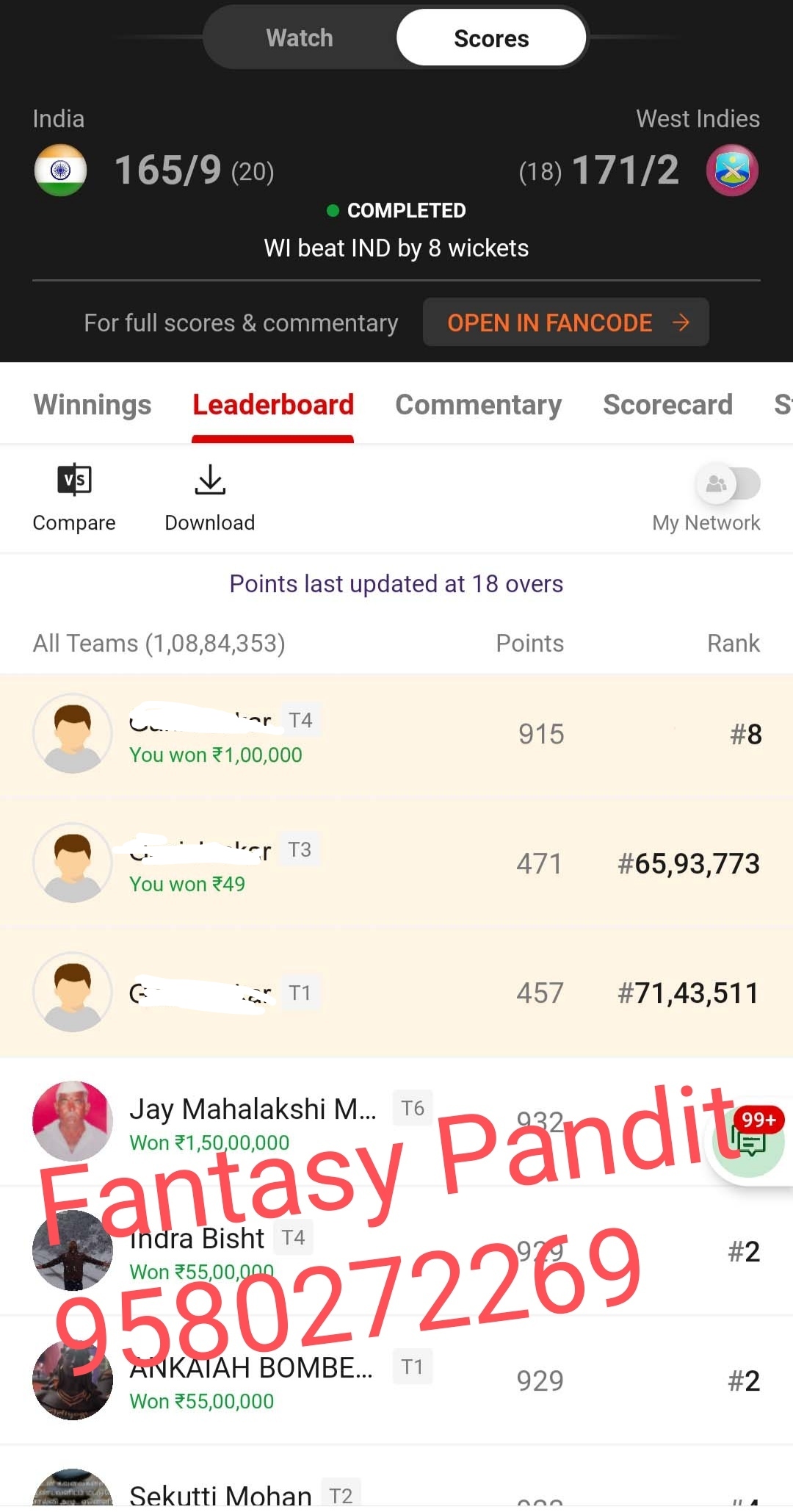Screen dimensions: 793x1512
Task: Open the floating chat button
Action: pos(749,1141)
